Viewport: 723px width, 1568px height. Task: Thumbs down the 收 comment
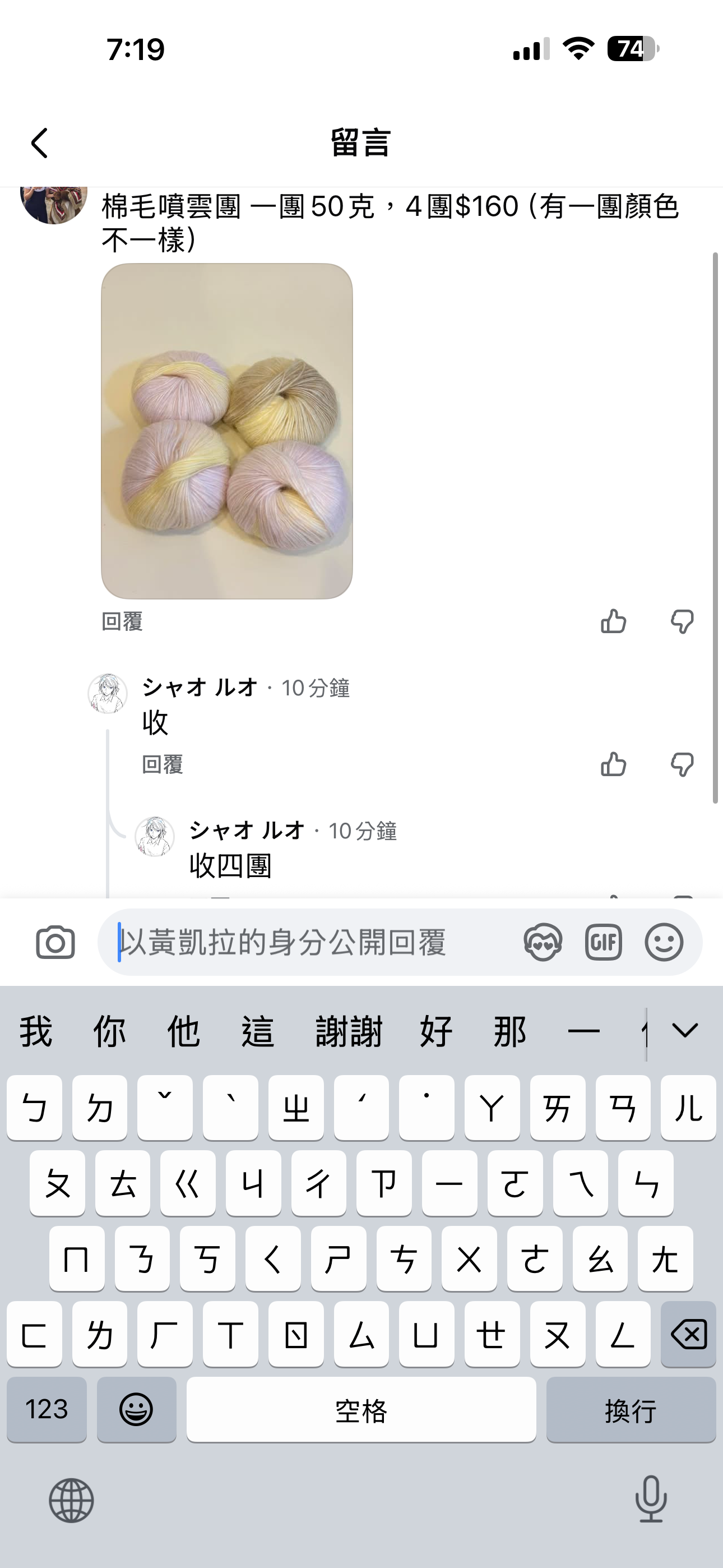point(682,764)
